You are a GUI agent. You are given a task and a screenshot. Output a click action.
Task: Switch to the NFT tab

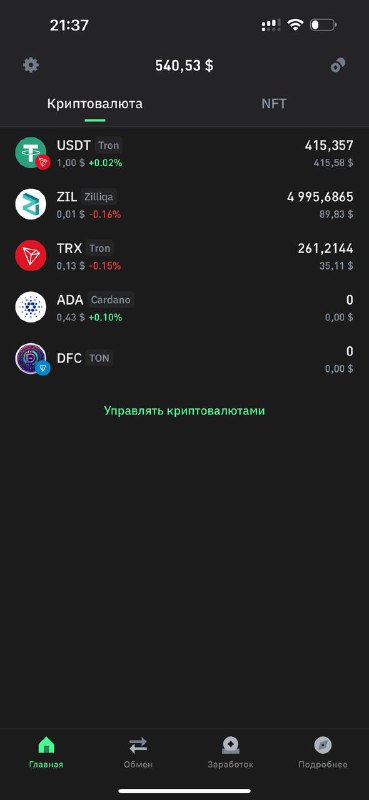[274, 104]
